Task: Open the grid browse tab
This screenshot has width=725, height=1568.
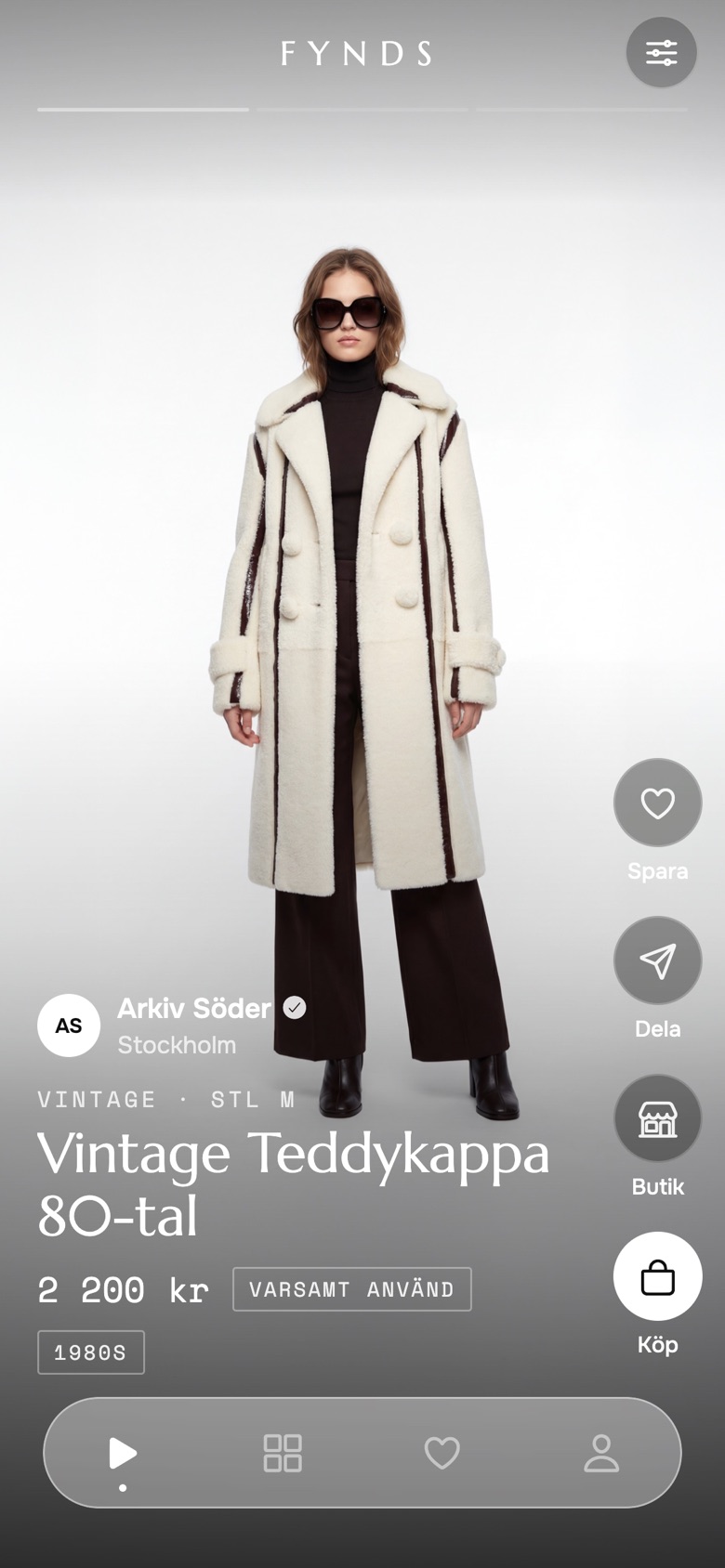Action: click(283, 1453)
